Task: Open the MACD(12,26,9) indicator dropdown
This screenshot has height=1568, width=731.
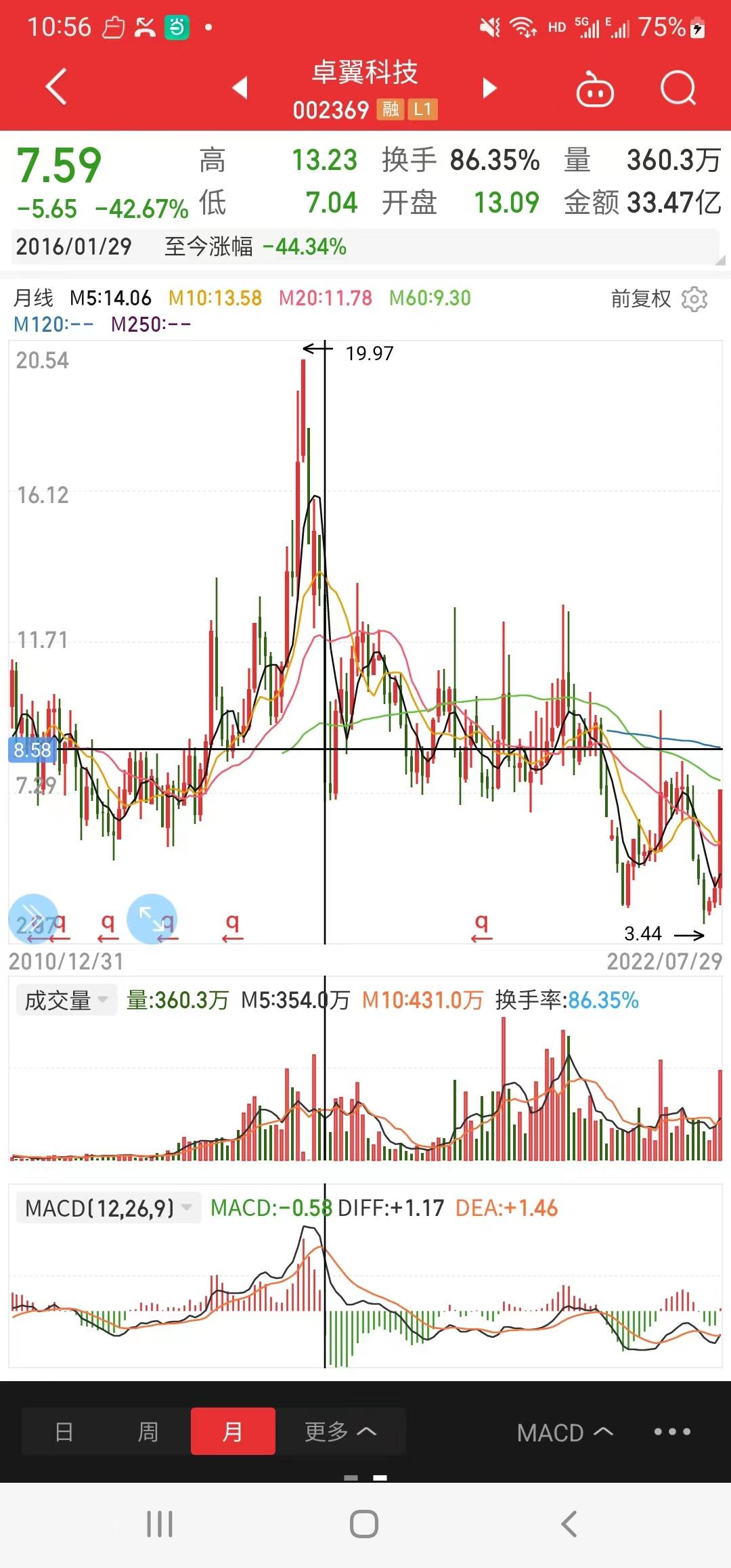Action: click(108, 1208)
